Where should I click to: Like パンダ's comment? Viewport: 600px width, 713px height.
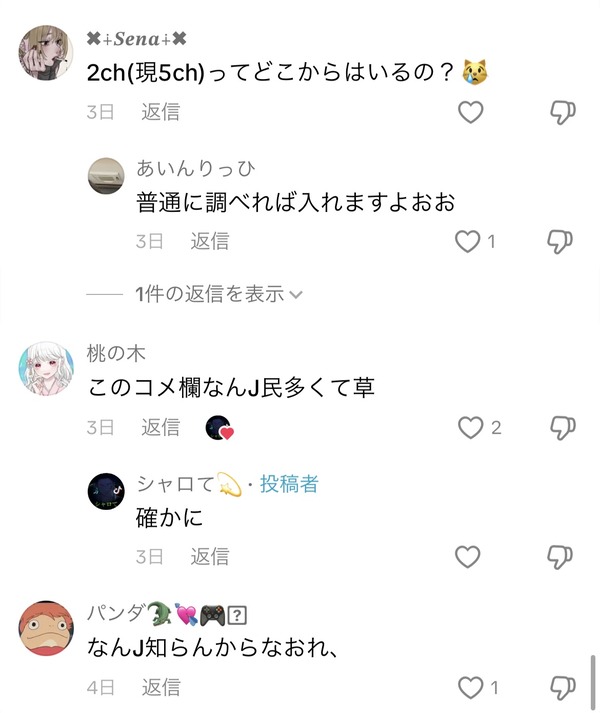tap(470, 687)
